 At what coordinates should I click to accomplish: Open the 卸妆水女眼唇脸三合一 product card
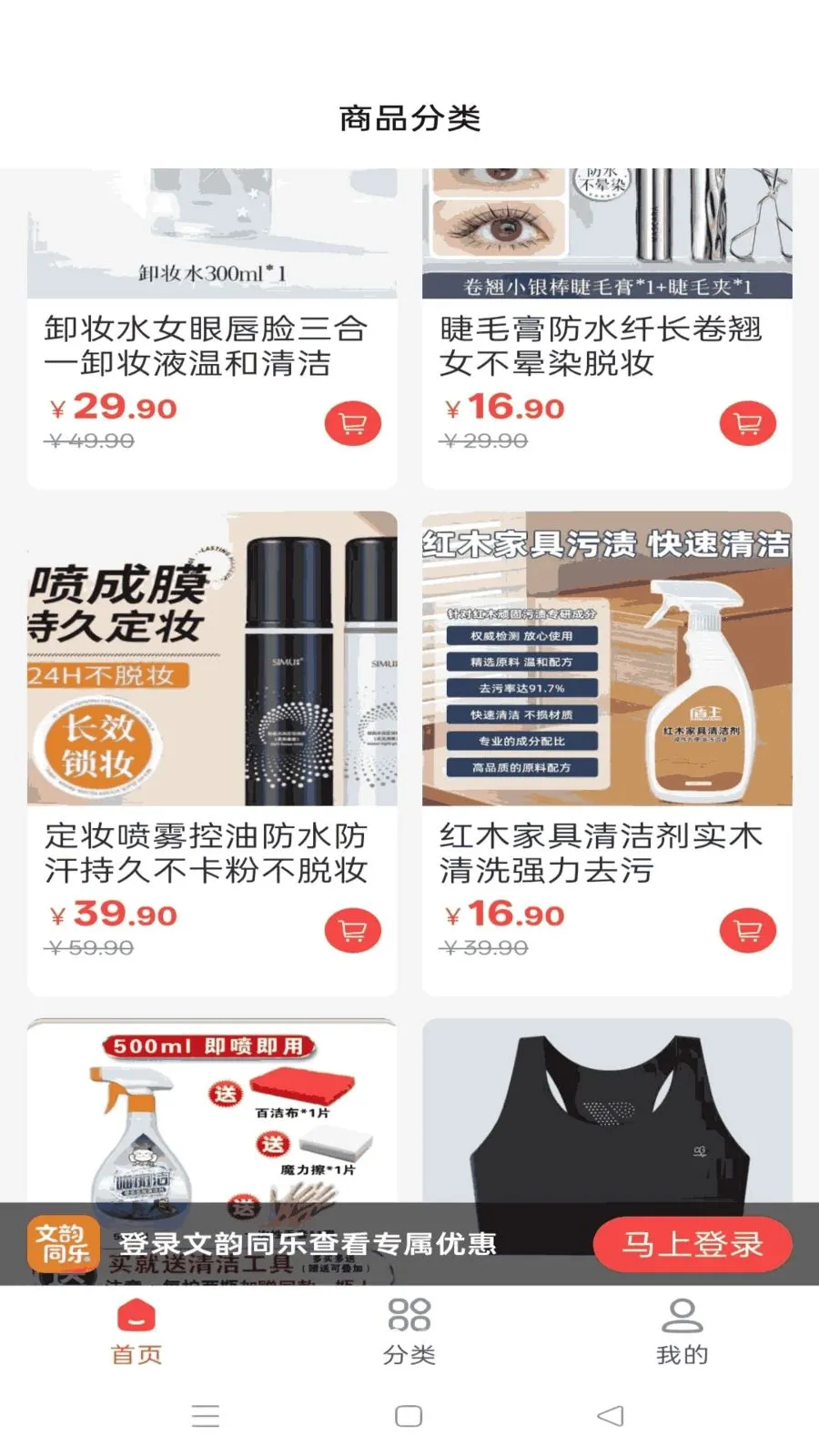point(206,346)
